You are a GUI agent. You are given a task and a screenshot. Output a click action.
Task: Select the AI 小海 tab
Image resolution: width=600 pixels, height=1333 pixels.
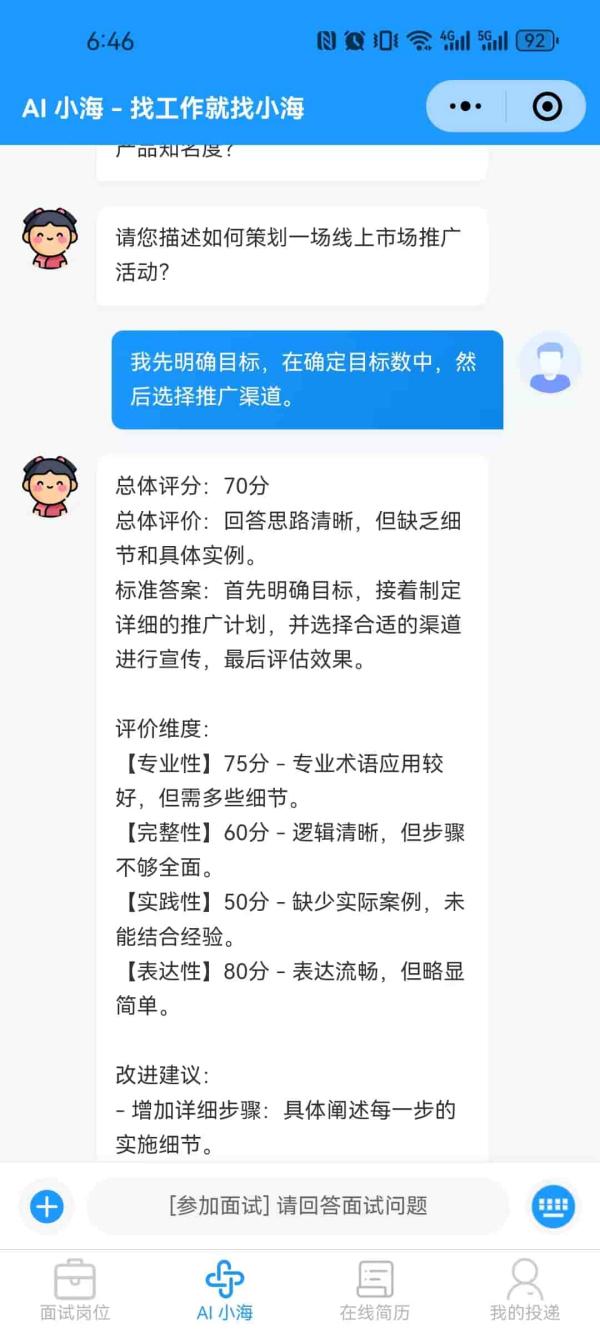coord(225,1290)
